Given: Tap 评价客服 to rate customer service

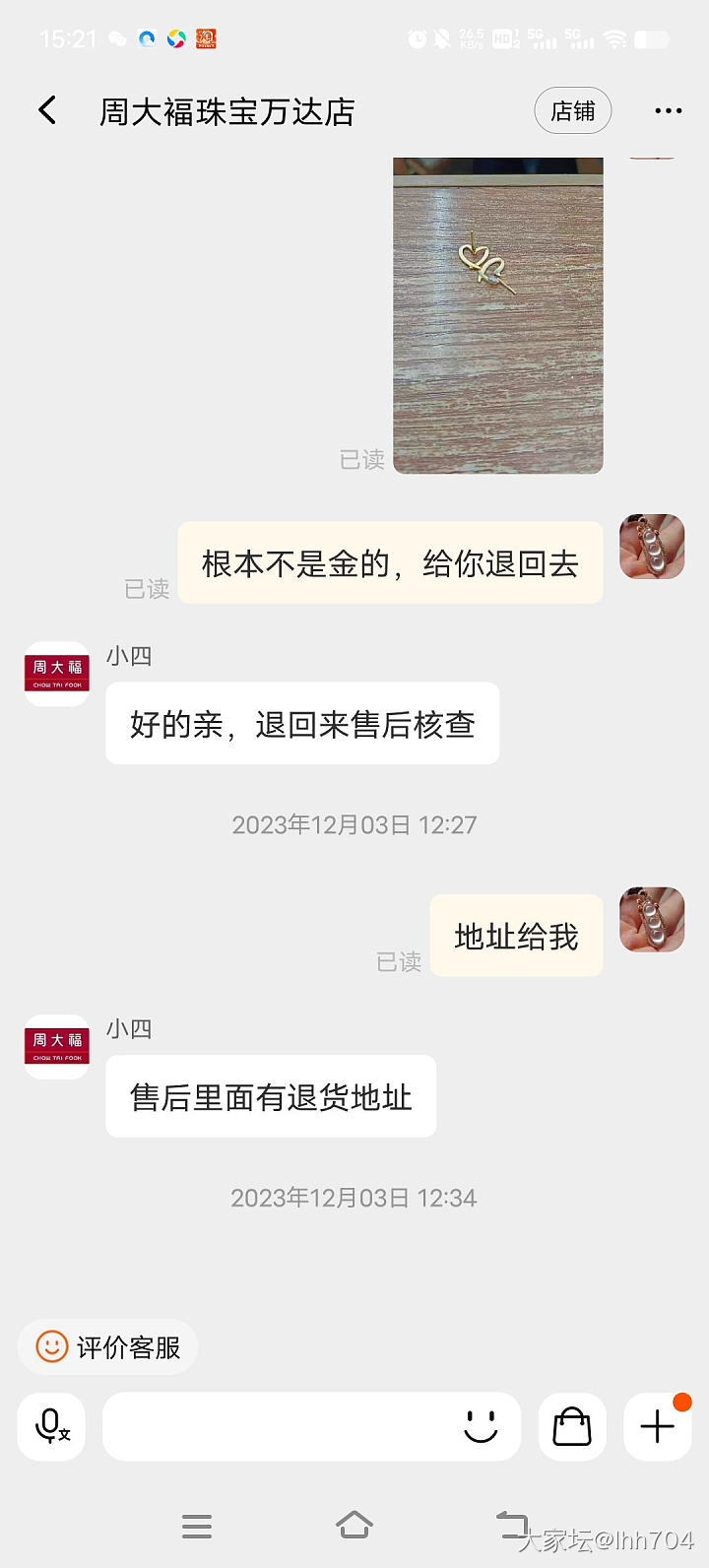Looking at the screenshot, I should click(108, 1346).
